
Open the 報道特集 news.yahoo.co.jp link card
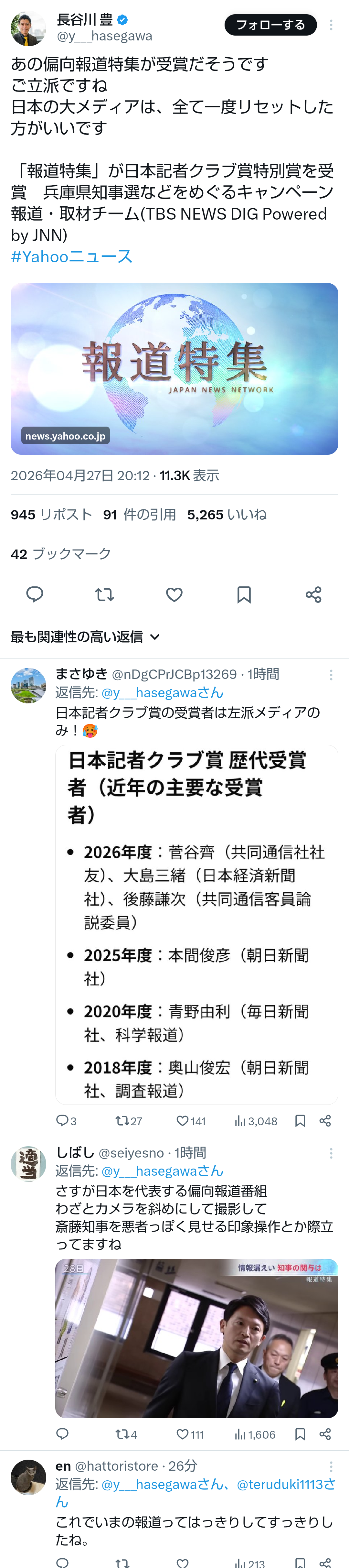point(174,368)
